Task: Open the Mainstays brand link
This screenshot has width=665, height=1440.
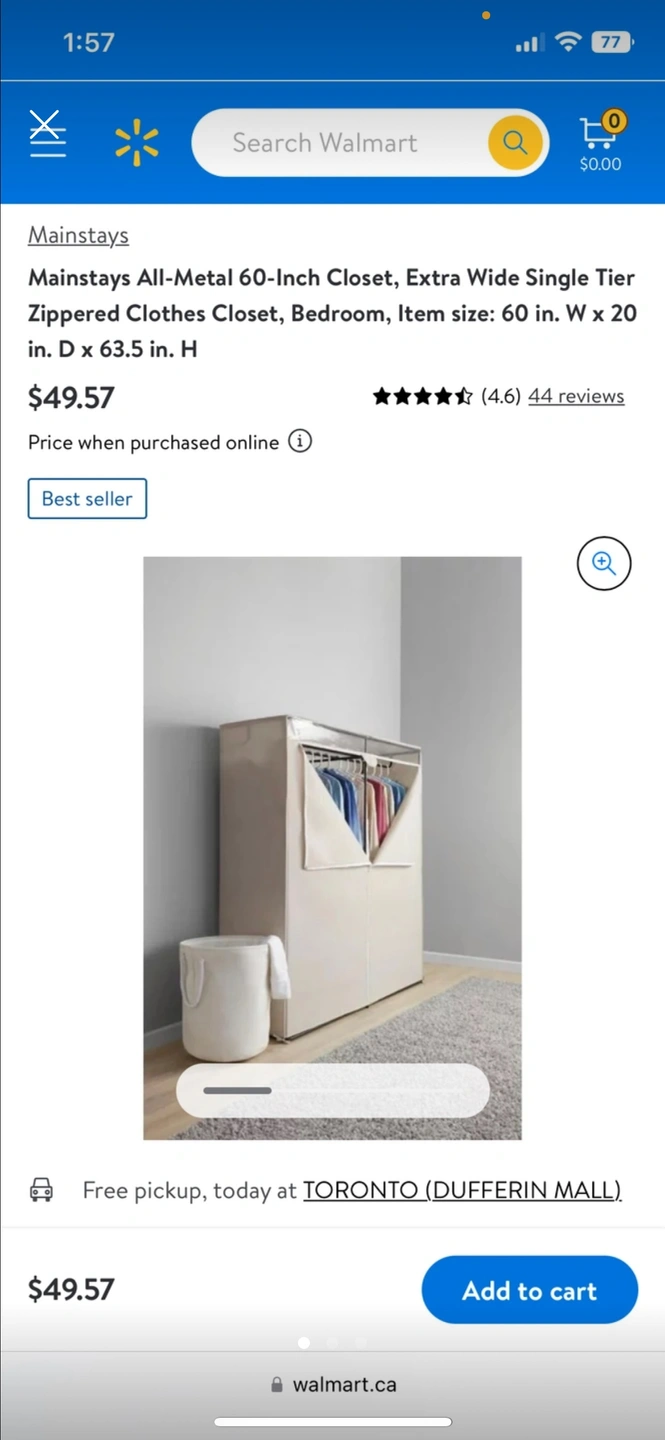Action: coord(78,235)
